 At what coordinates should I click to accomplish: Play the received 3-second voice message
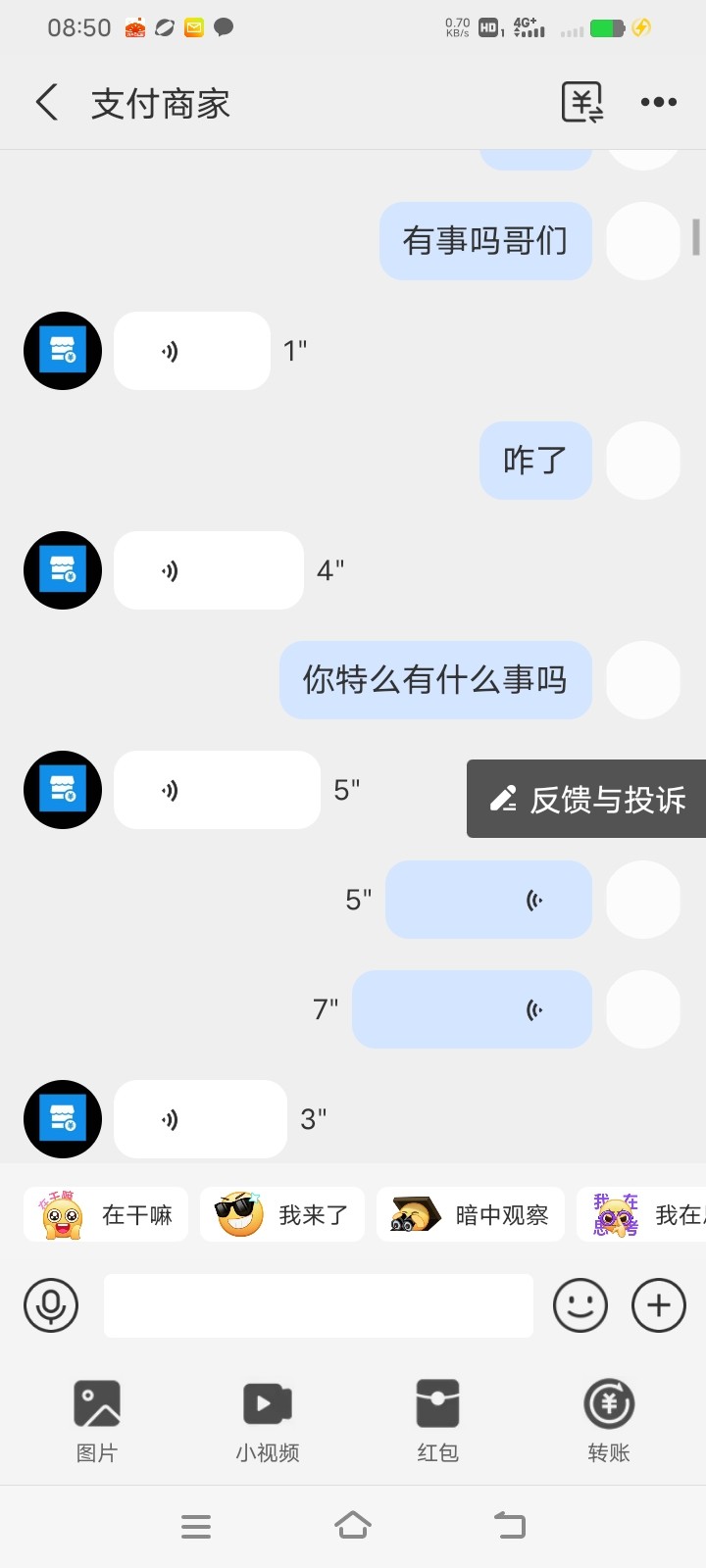pyautogui.click(x=200, y=1119)
